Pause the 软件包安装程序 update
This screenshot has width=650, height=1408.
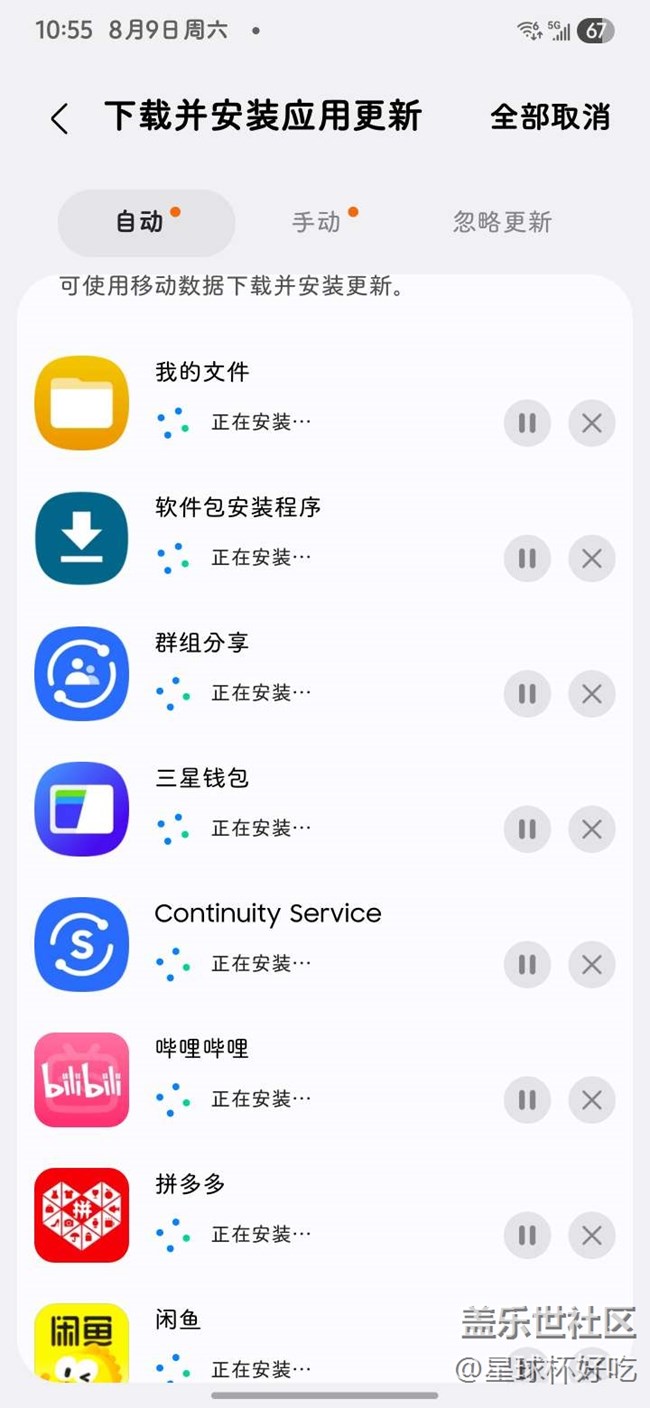[x=527, y=558]
